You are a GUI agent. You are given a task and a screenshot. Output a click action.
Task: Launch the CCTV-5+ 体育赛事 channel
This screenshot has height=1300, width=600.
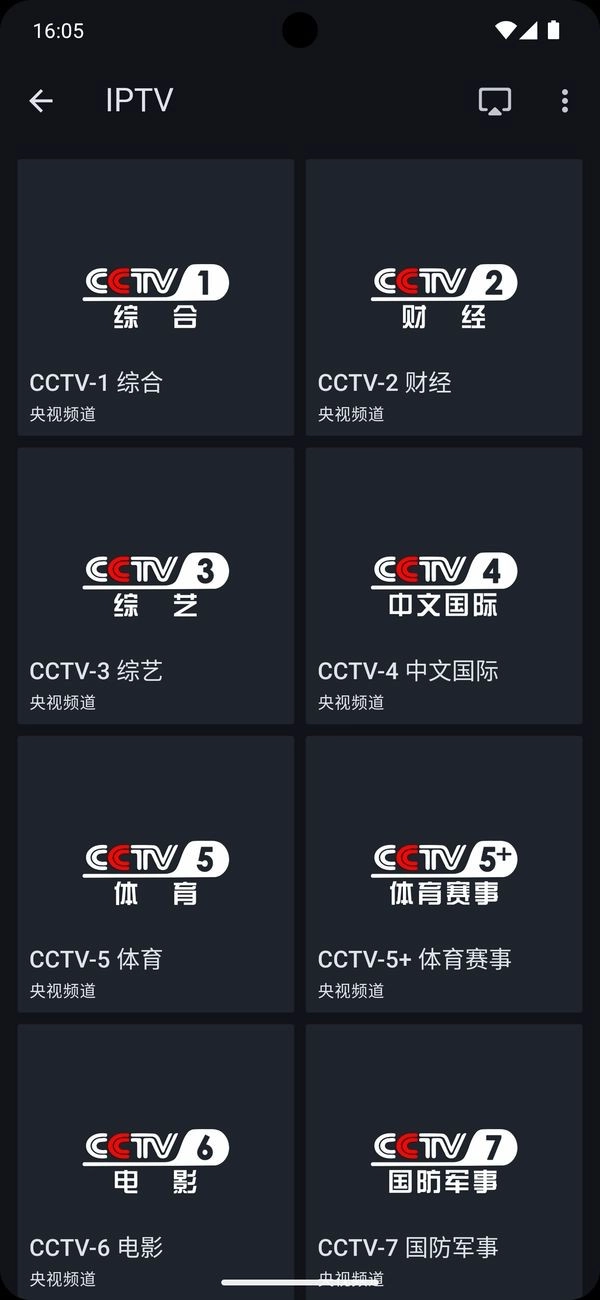tap(444, 874)
